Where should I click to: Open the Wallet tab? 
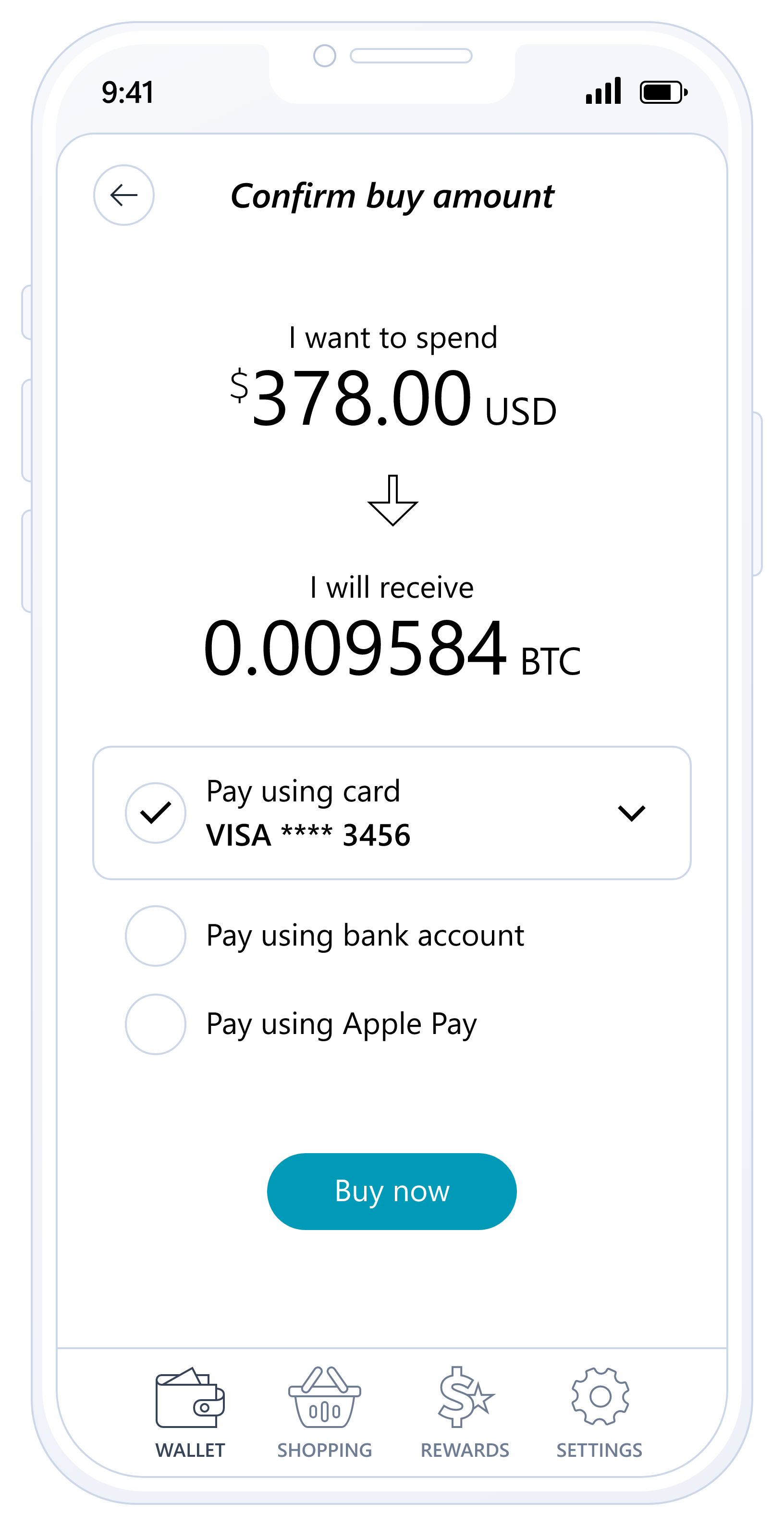click(x=190, y=1412)
